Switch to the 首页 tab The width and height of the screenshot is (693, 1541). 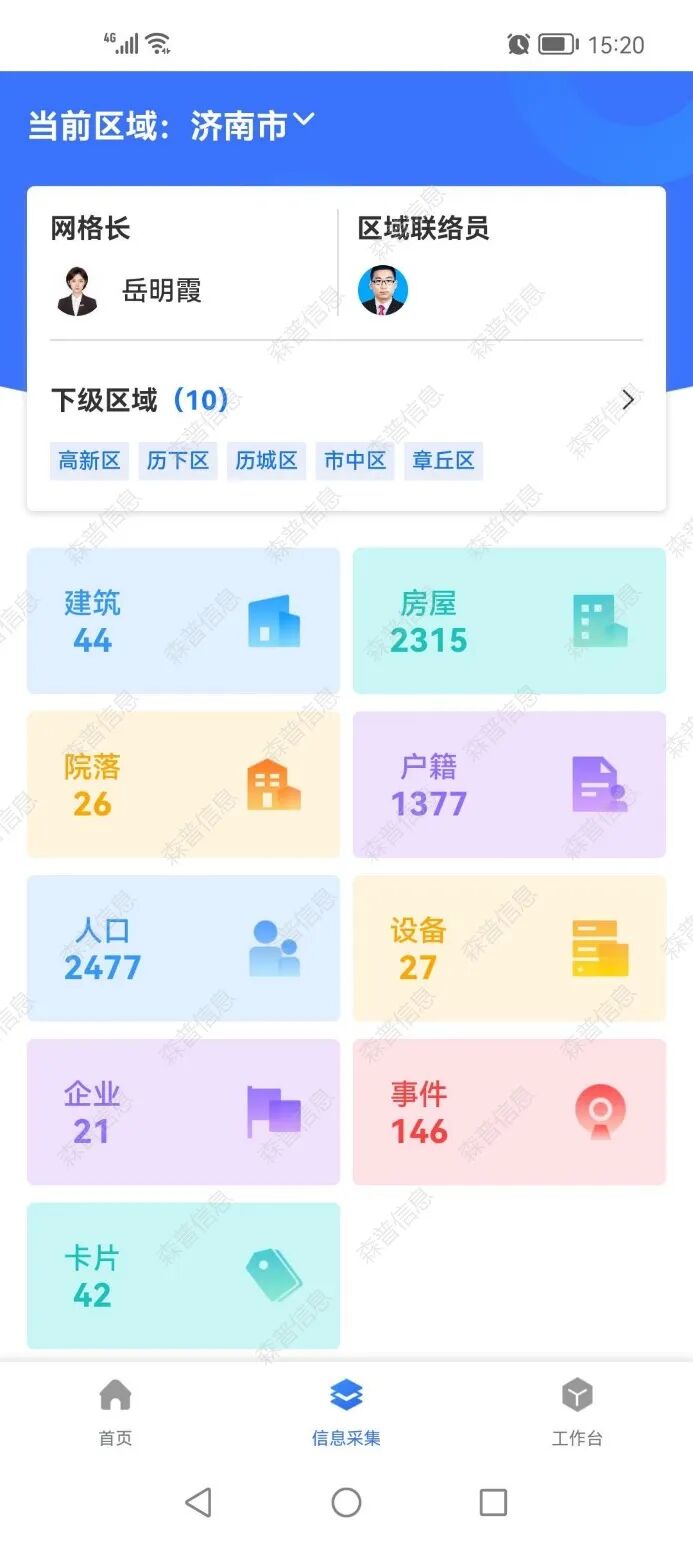click(115, 1411)
